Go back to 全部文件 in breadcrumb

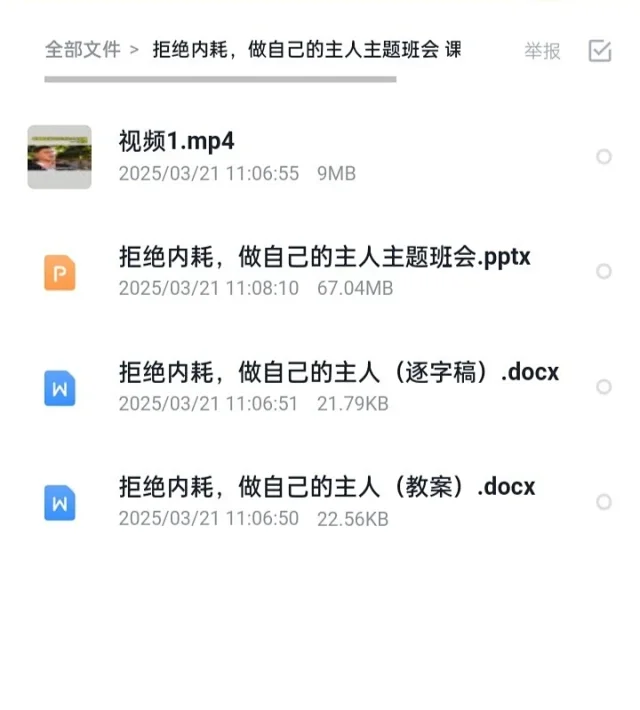(x=82, y=49)
